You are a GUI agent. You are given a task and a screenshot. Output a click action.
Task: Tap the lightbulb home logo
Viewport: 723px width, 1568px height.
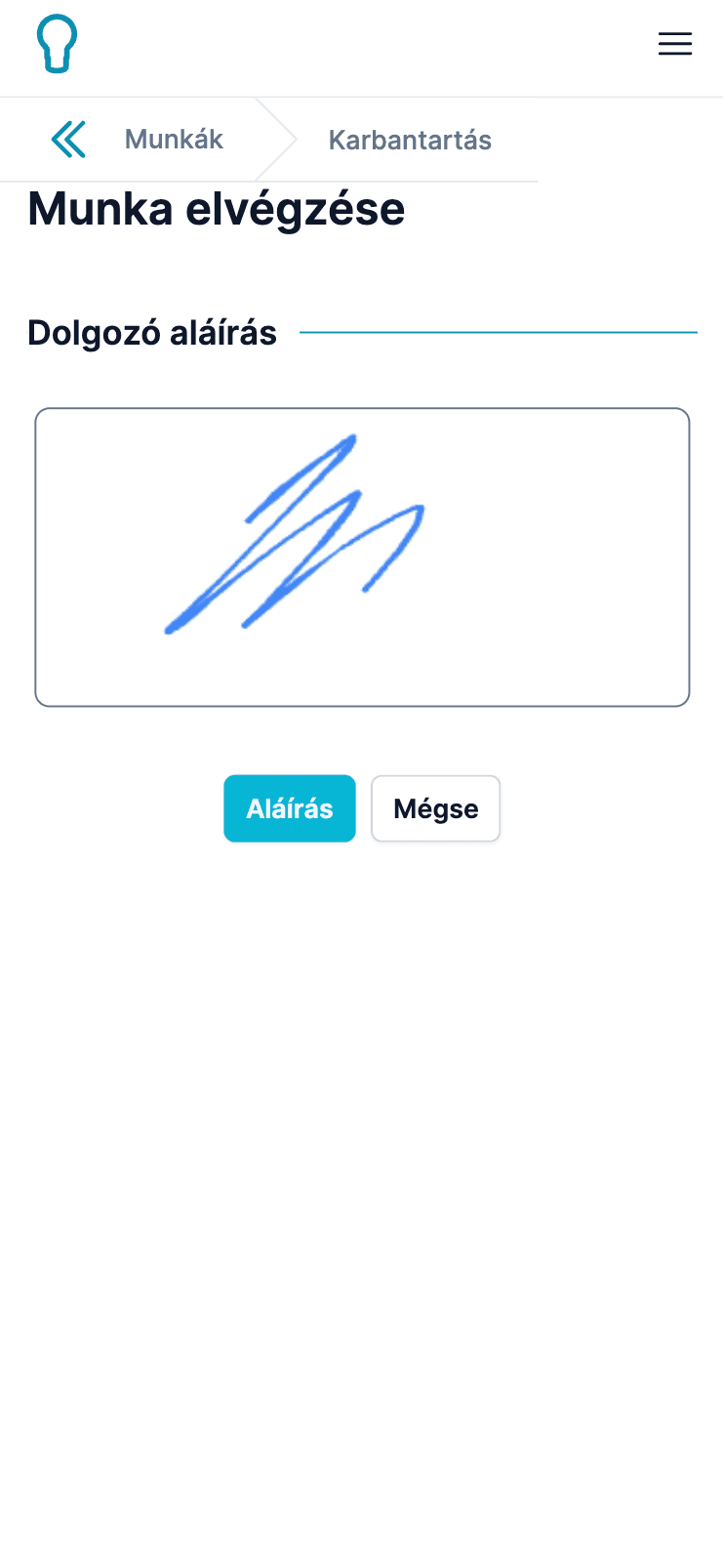tap(57, 44)
